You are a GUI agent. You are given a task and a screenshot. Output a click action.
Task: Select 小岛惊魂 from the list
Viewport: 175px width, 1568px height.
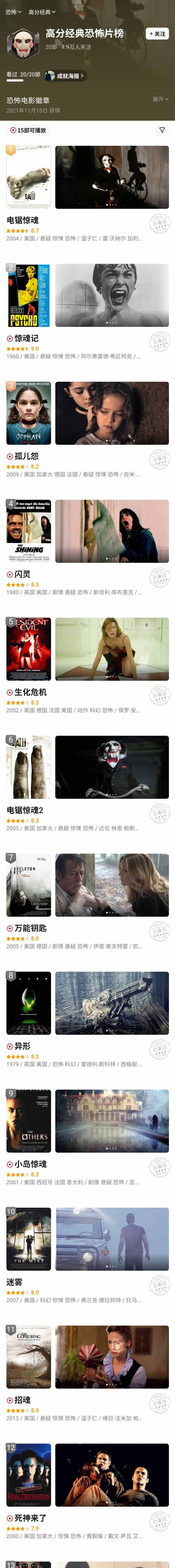pos(30,1164)
